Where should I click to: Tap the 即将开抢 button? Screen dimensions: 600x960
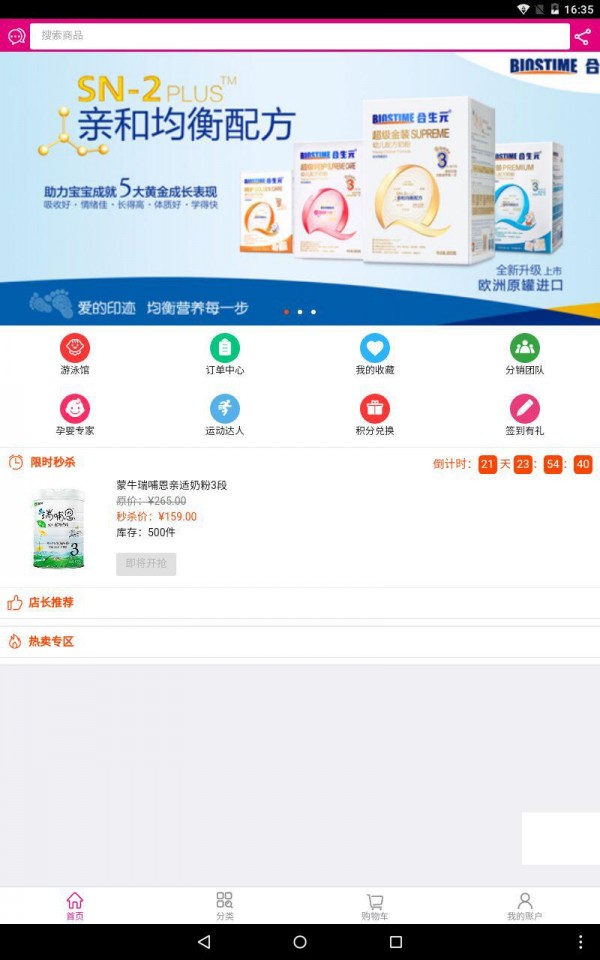[146, 563]
